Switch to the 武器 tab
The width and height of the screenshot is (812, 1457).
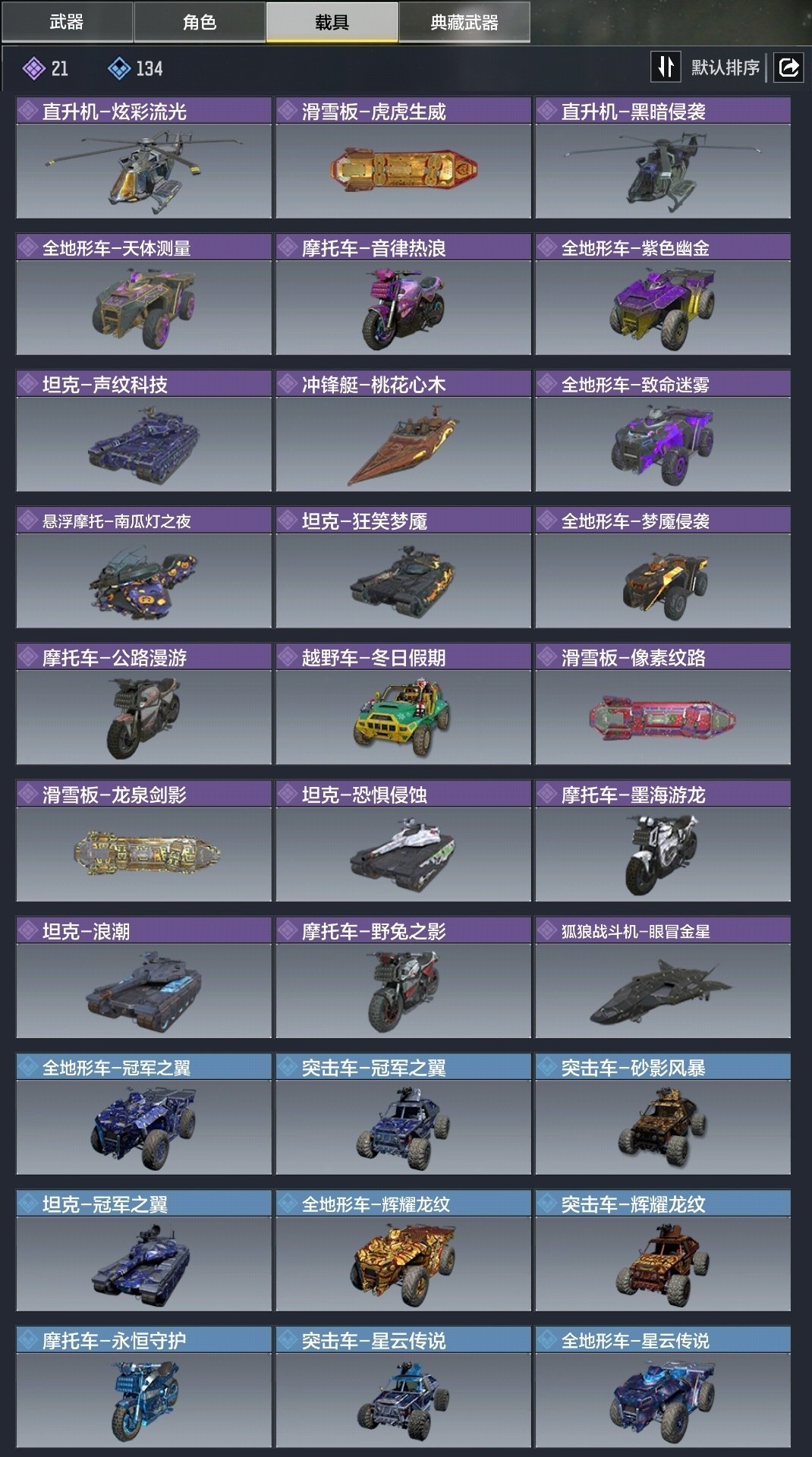(67, 22)
